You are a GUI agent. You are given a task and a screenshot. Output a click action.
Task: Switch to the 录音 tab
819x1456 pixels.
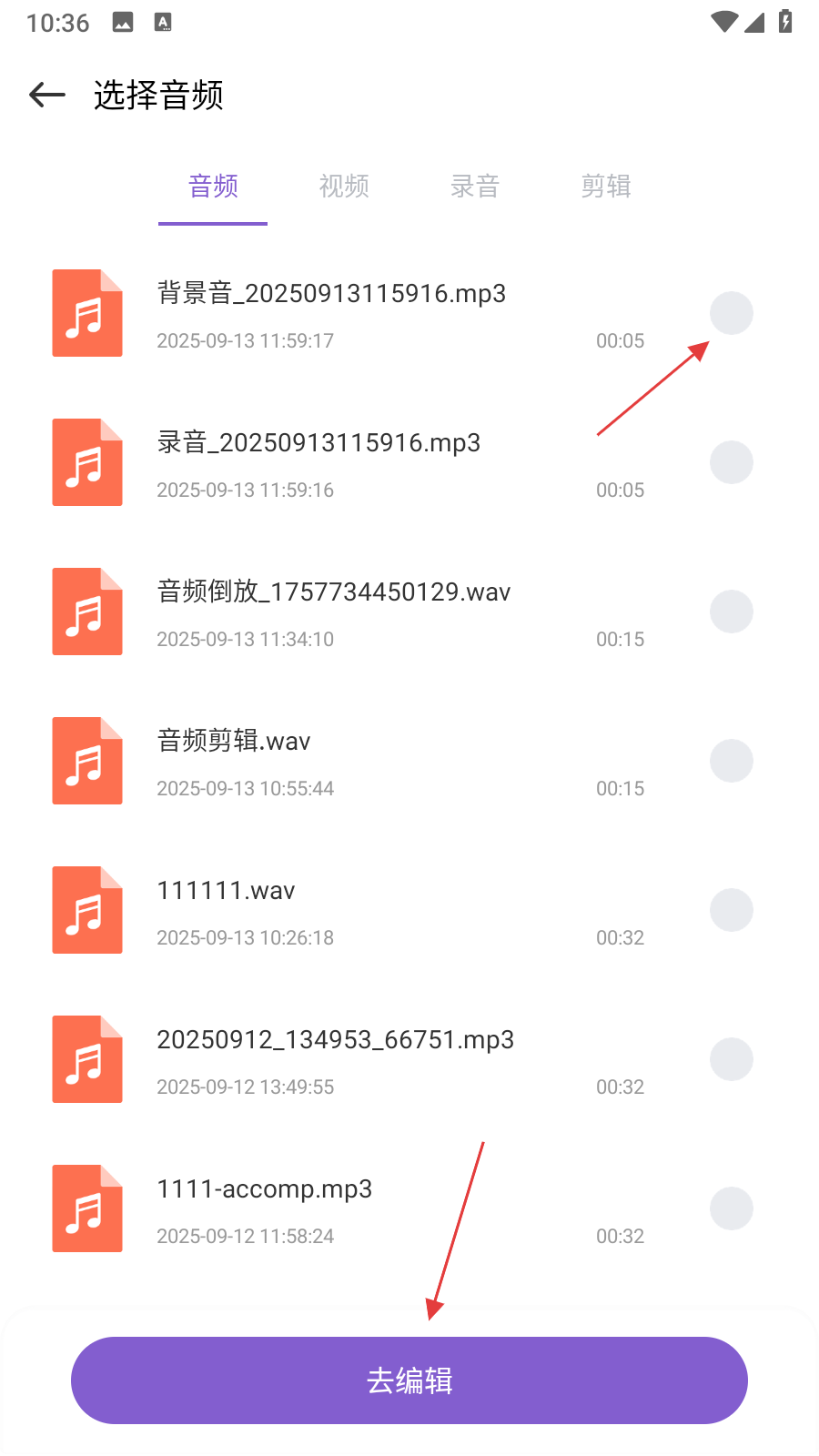(x=475, y=187)
